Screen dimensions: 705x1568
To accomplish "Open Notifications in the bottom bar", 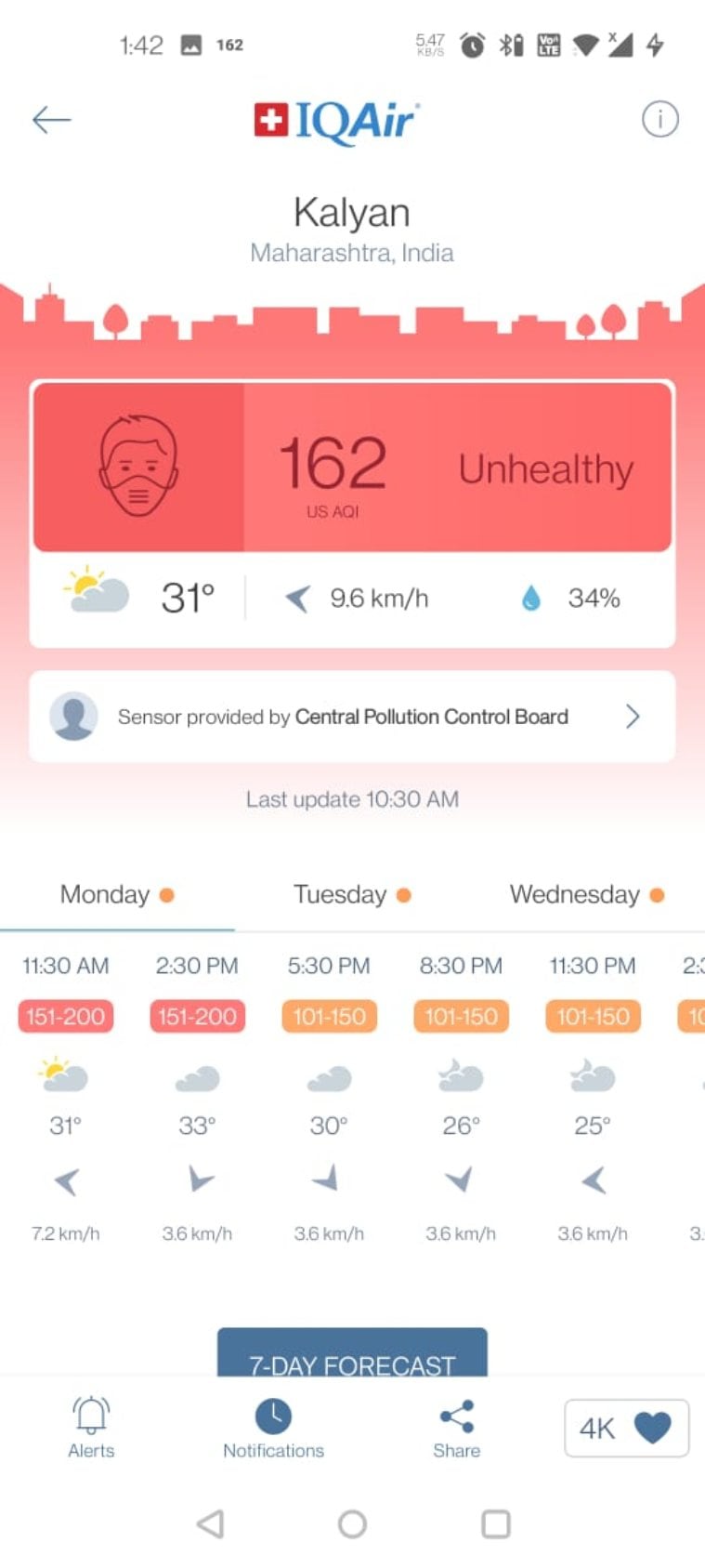I will pyautogui.click(x=273, y=1428).
